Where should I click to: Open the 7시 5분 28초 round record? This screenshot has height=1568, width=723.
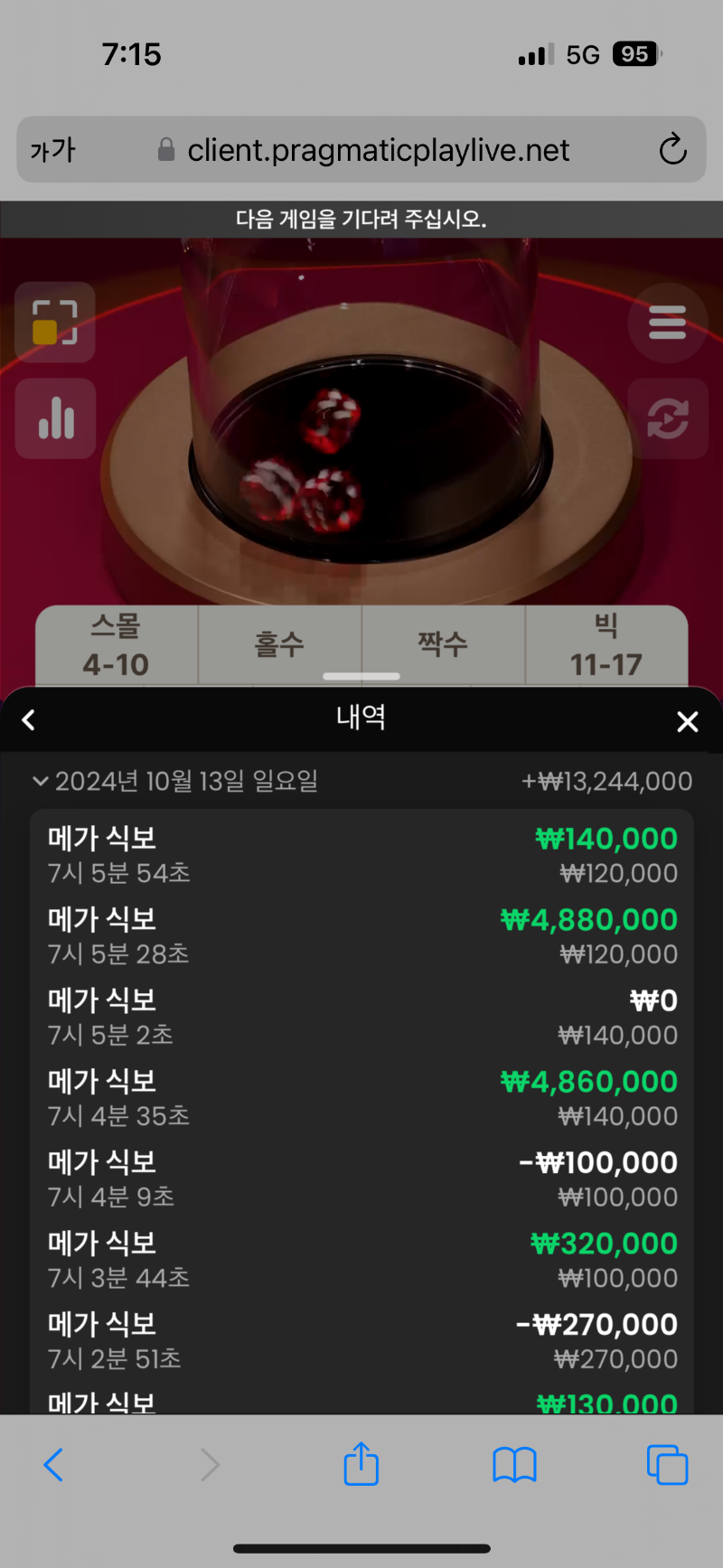[361, 936]
